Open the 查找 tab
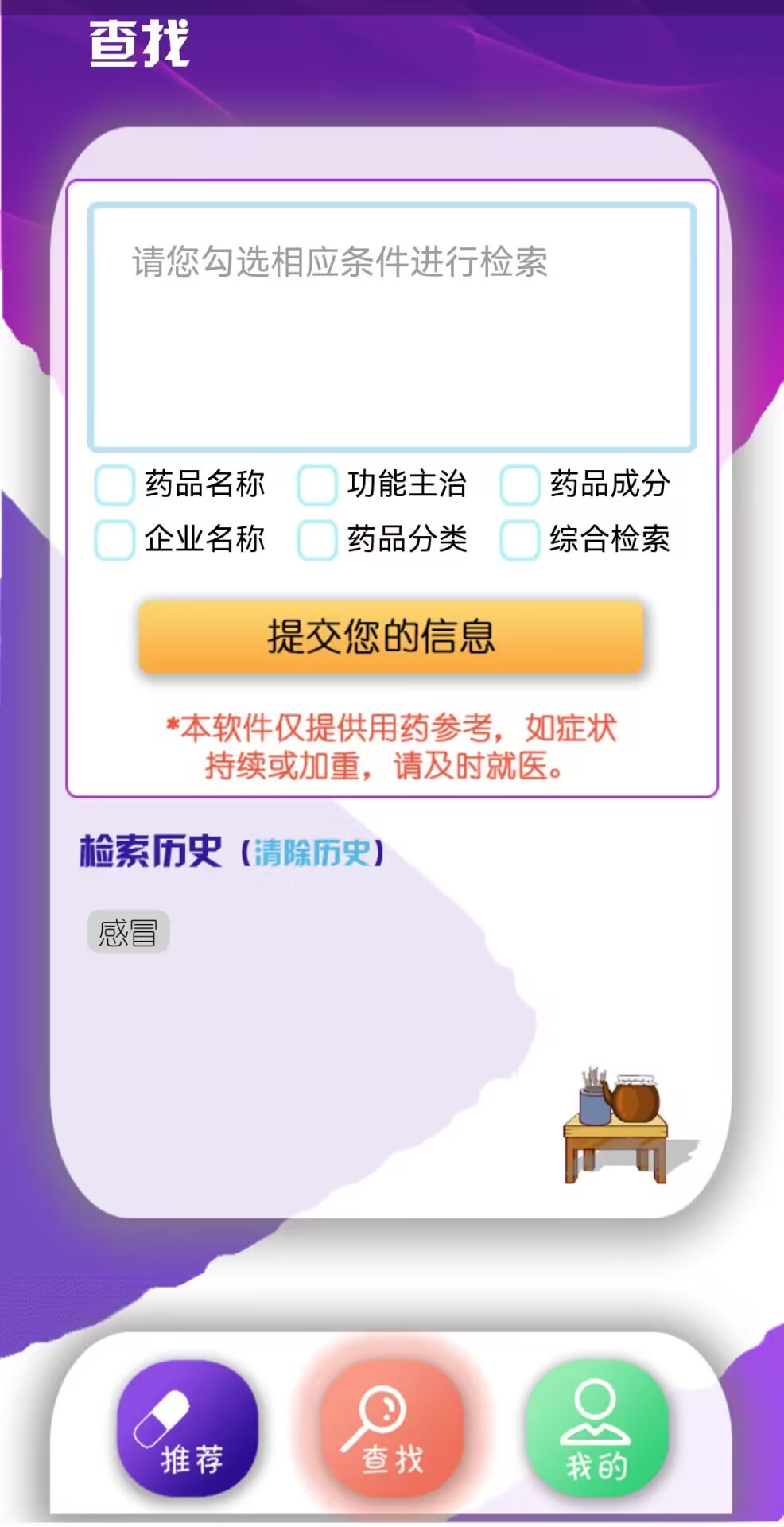Image resolution: width=784 pixels, height=1527 pixels. click(391, 1429)
